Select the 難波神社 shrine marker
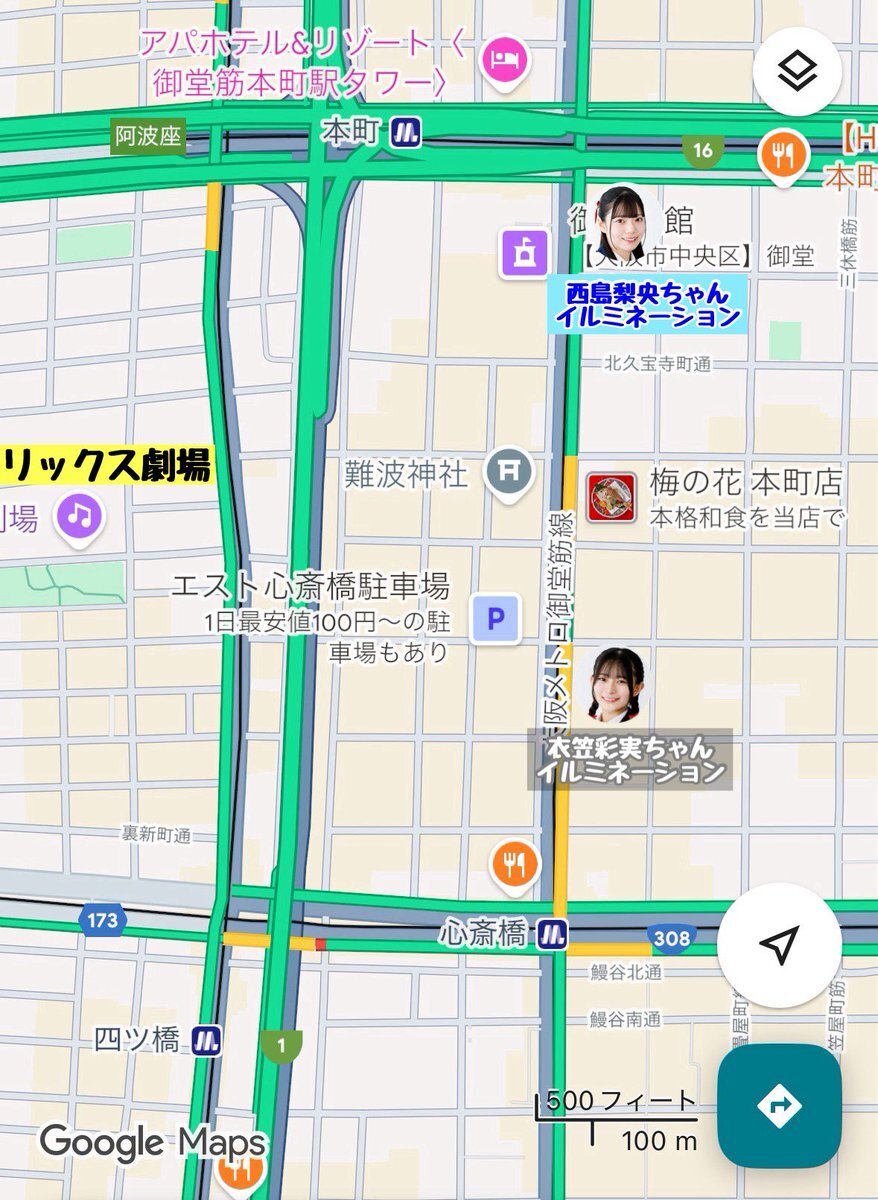The height and width of the screenshot is (1200, 878). (509, 469)
